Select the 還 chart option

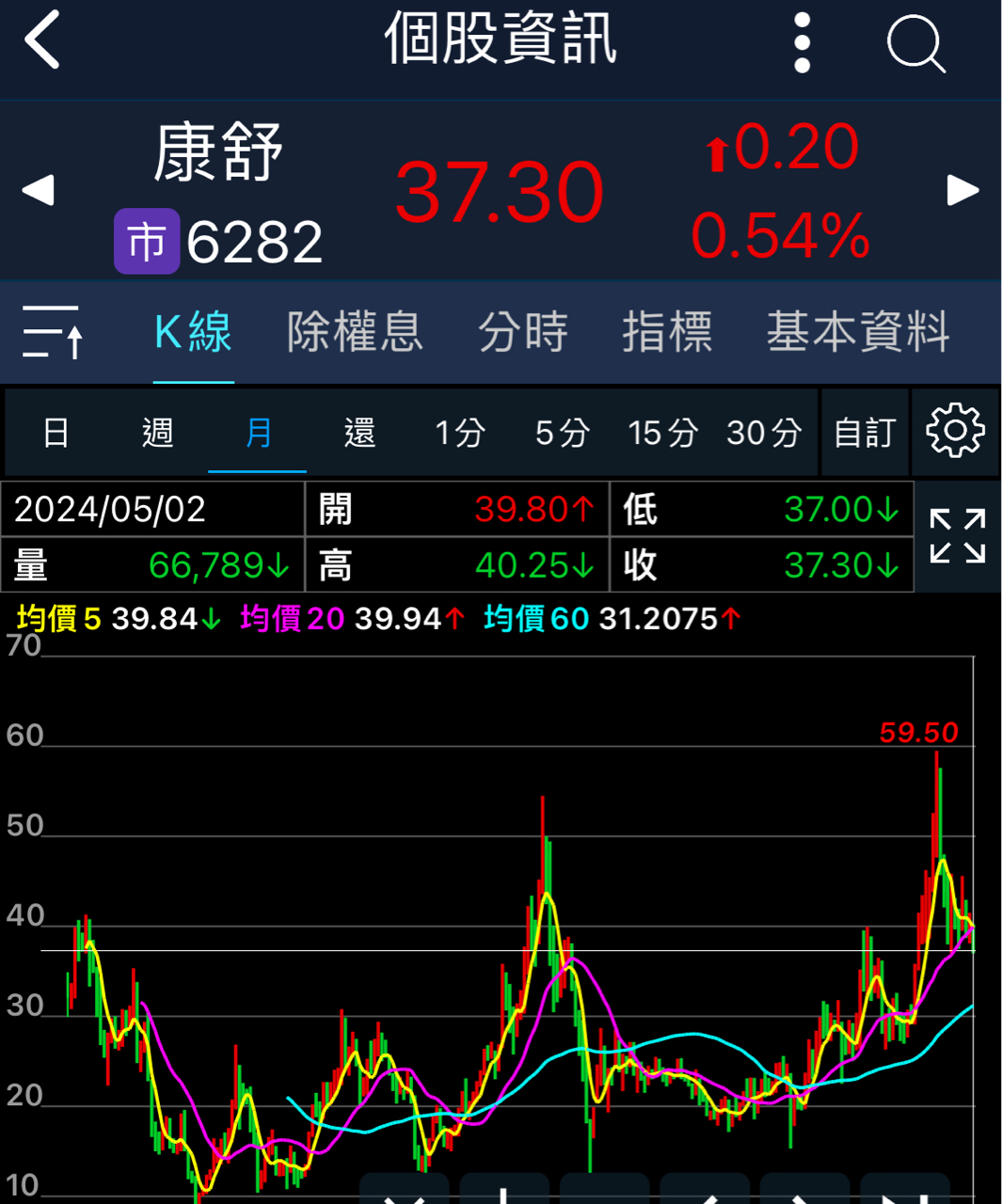coord(359,433)
